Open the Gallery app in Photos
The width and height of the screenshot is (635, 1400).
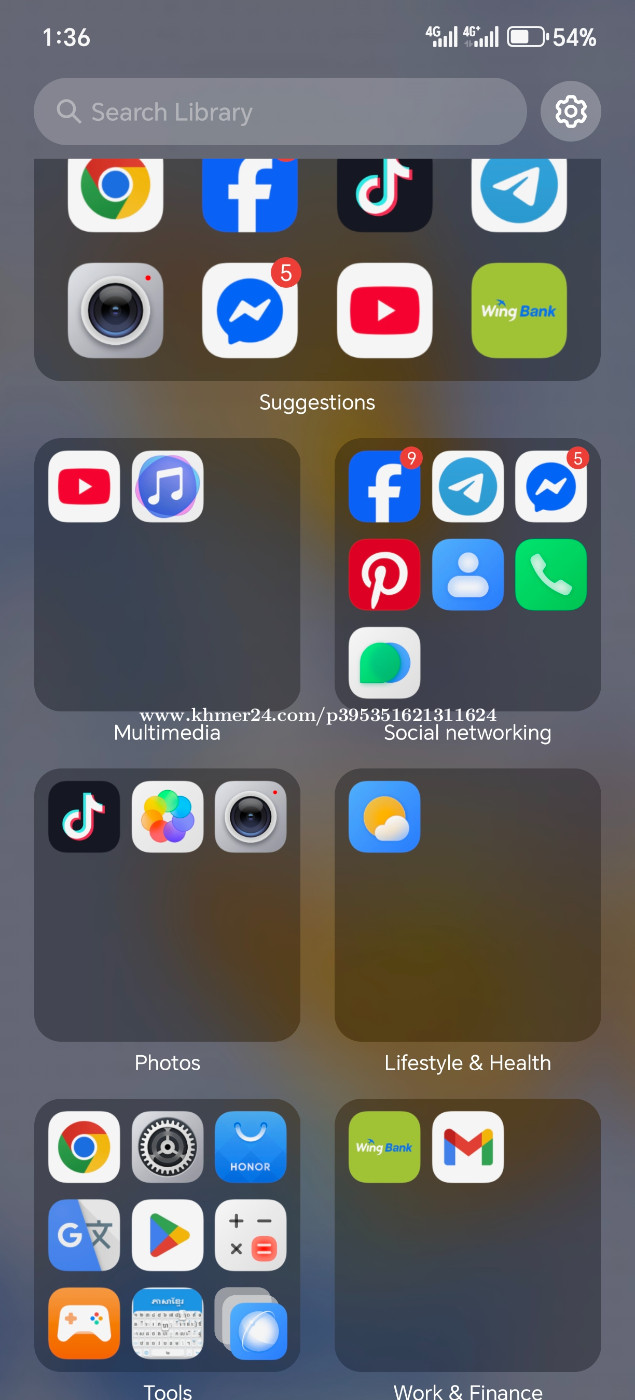pos(168,817)
